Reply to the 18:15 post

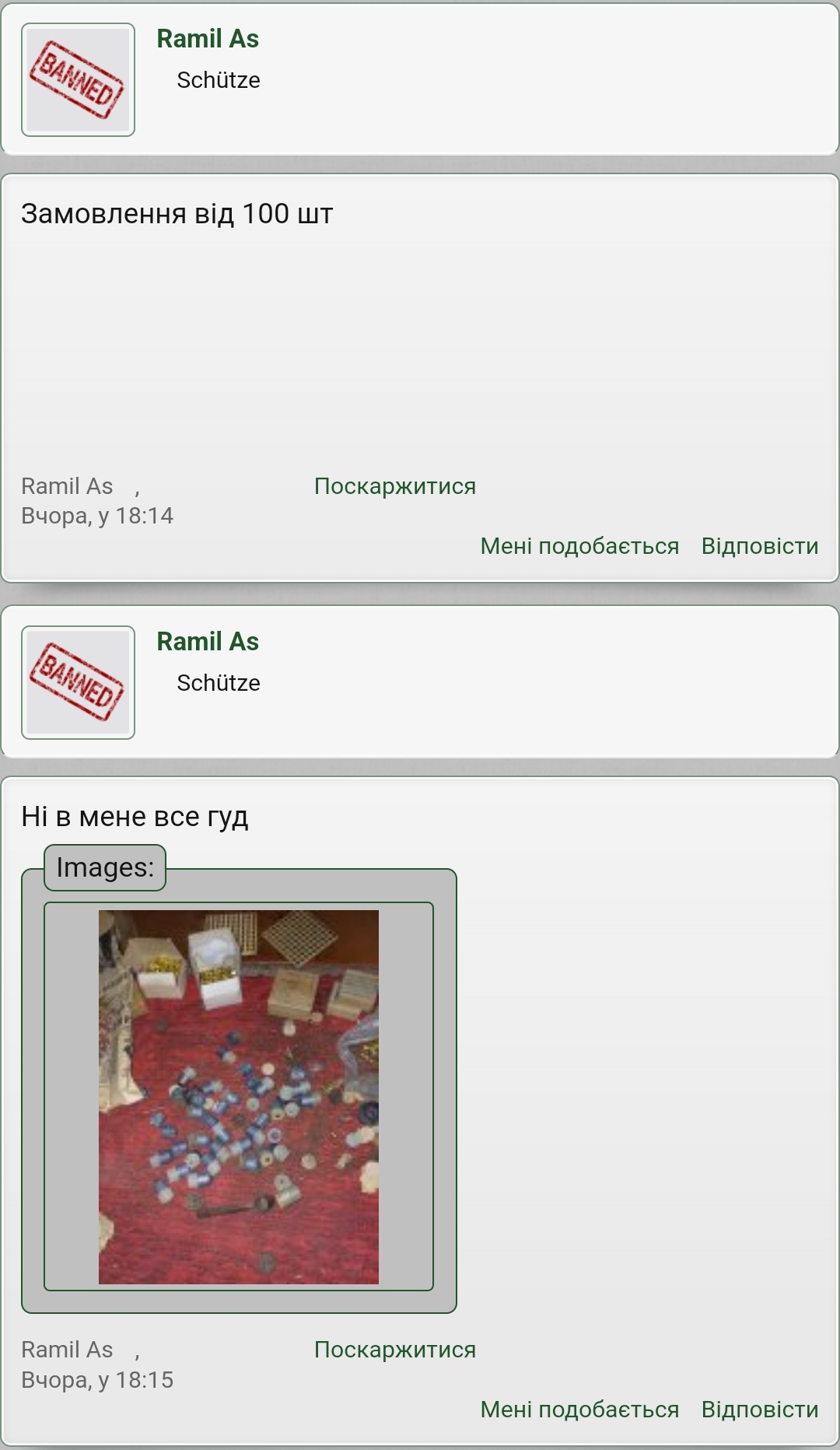tap(760, 1410)
